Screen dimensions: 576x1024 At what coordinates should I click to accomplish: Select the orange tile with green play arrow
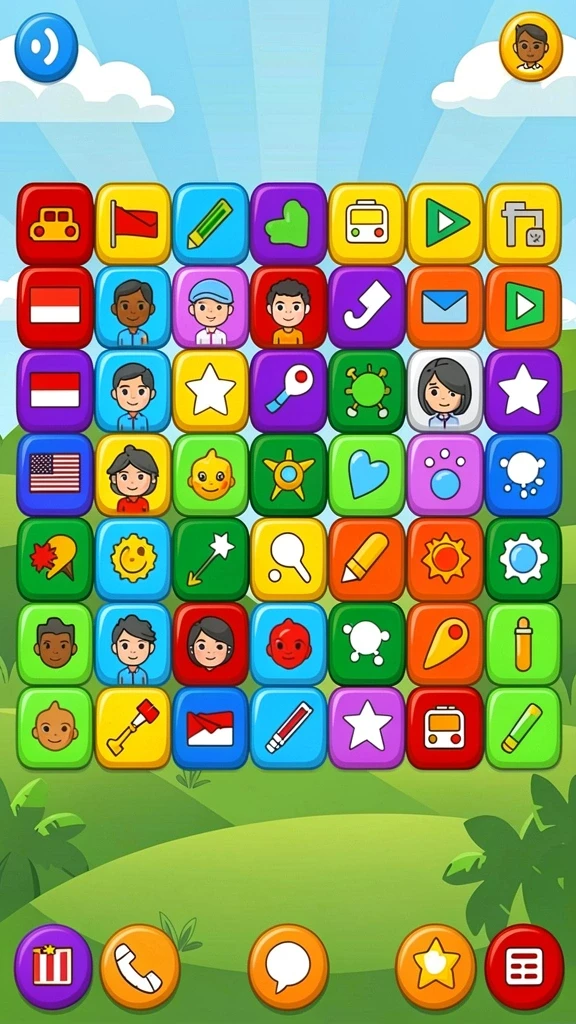click(x=523, y=307)
